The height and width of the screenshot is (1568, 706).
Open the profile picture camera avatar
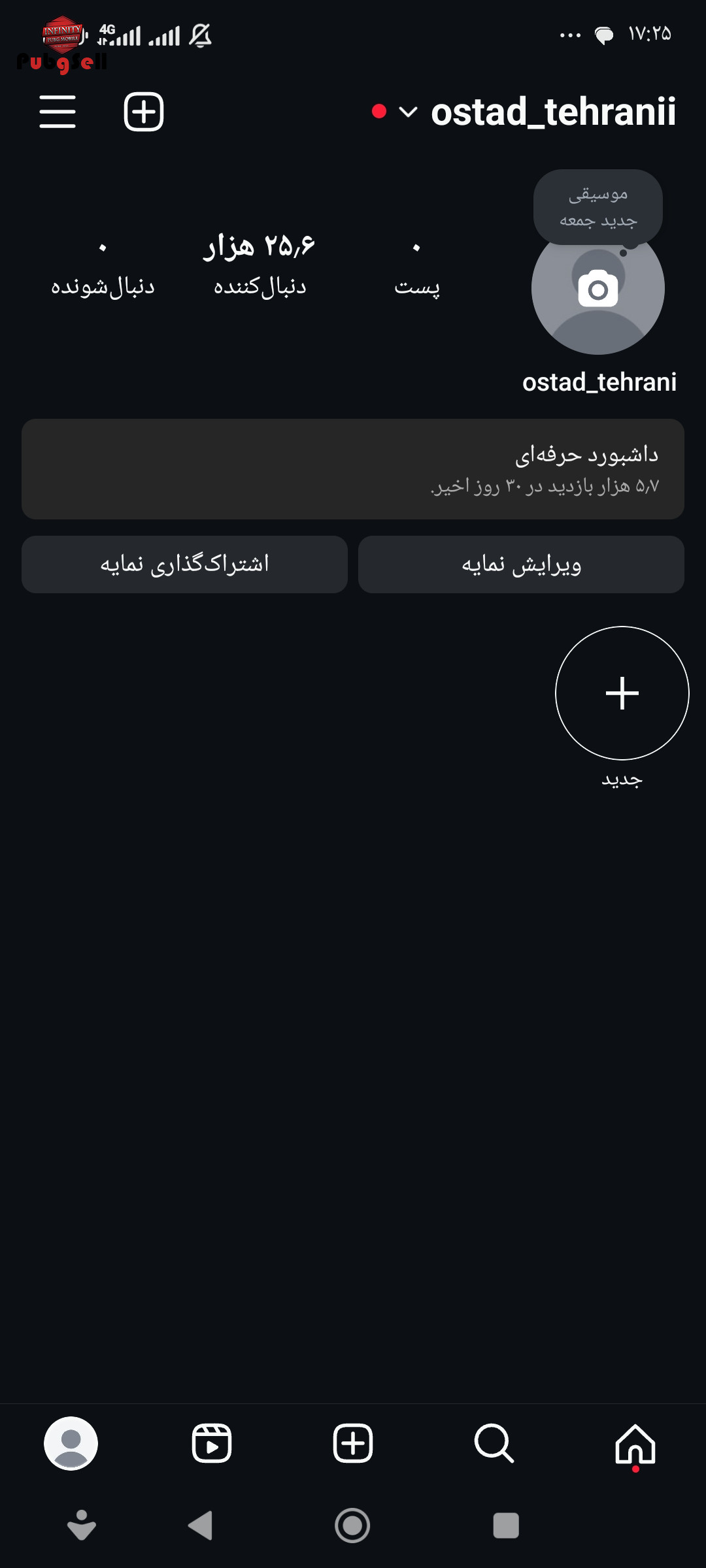coord(598,288)
